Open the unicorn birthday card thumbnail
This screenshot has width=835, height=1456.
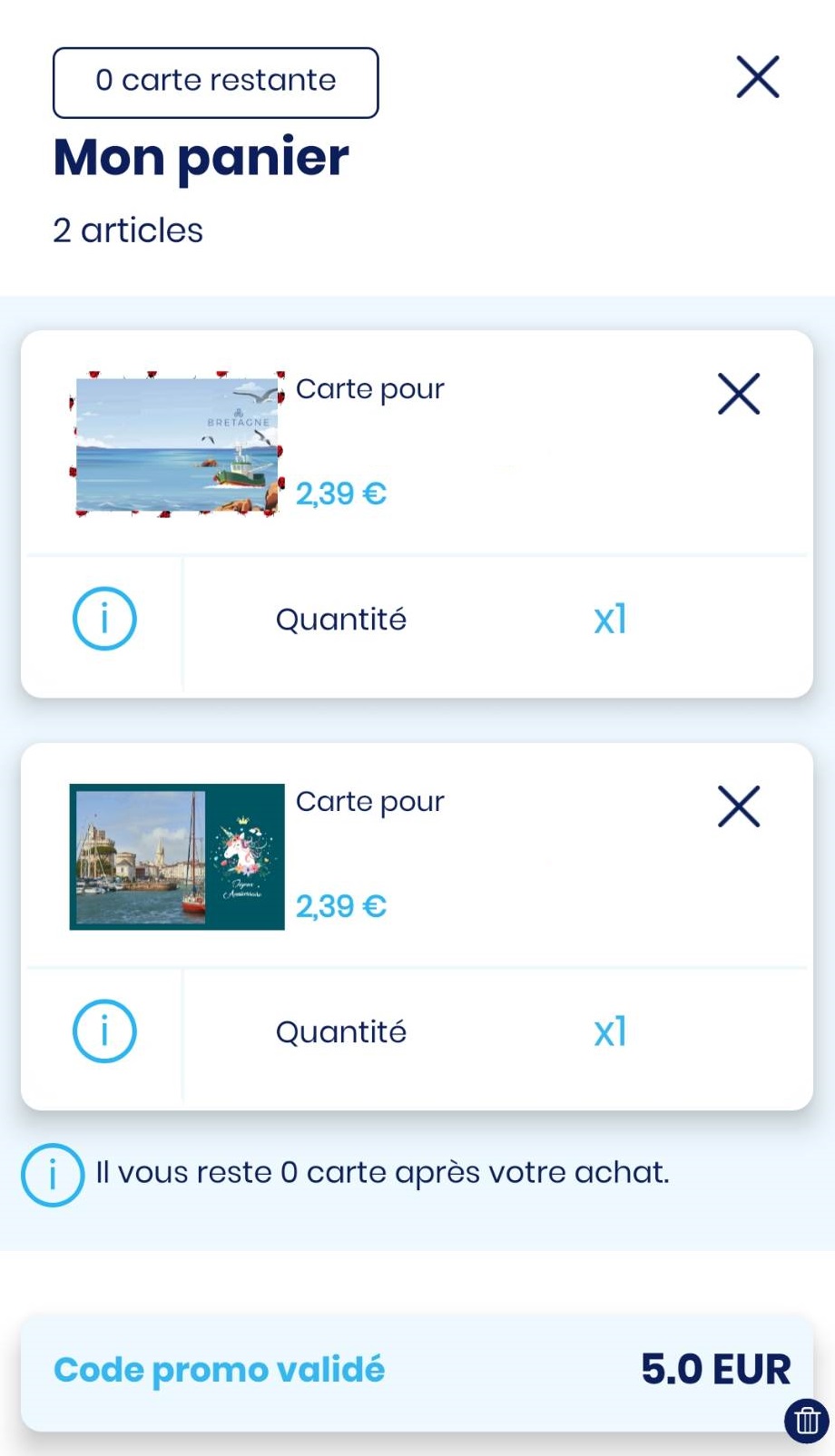click(177, 856)
